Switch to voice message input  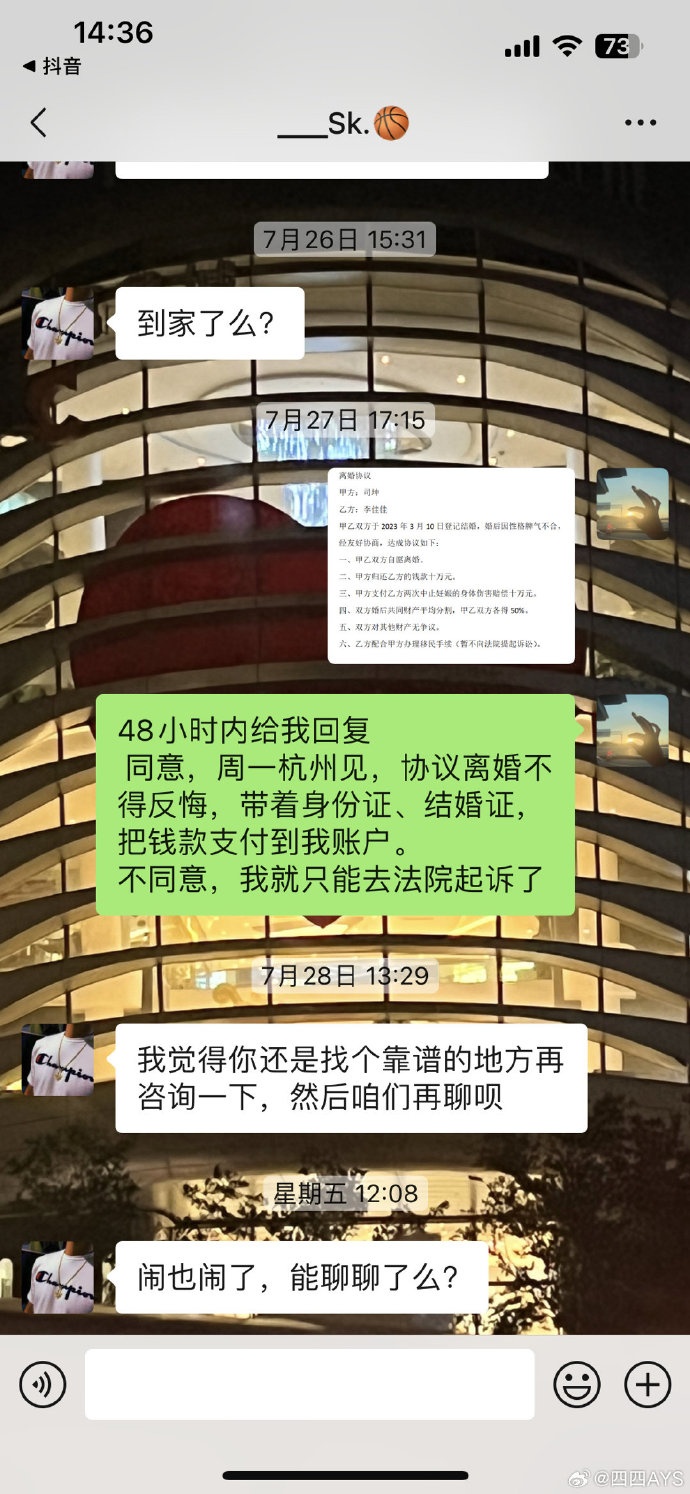click(x=43, y=1385)
